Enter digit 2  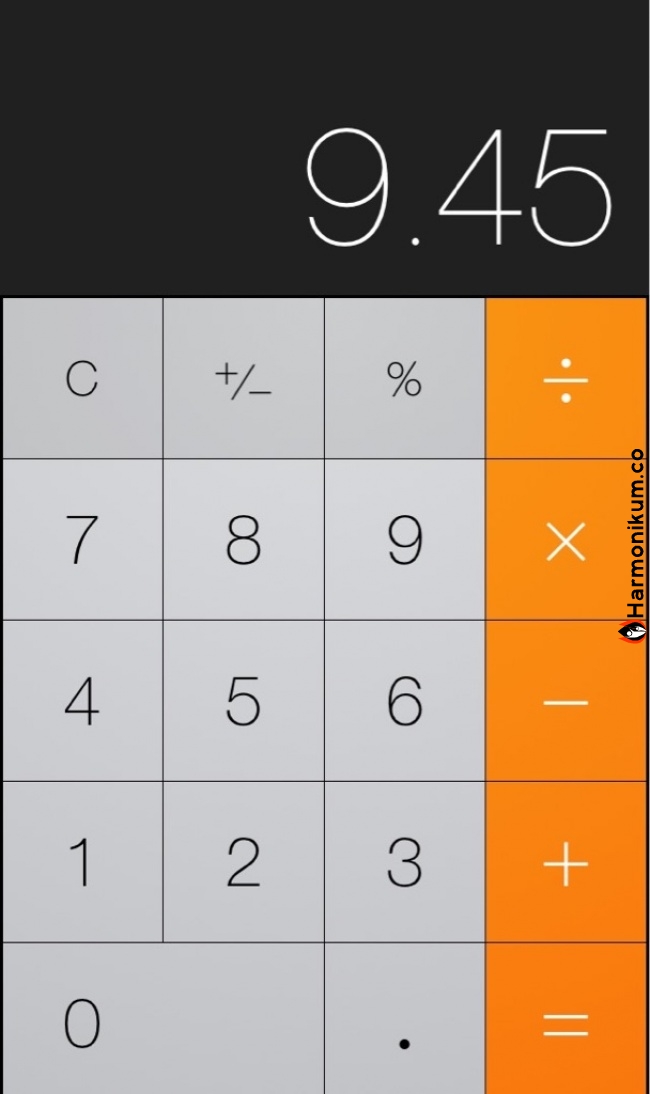pos(243,862)
